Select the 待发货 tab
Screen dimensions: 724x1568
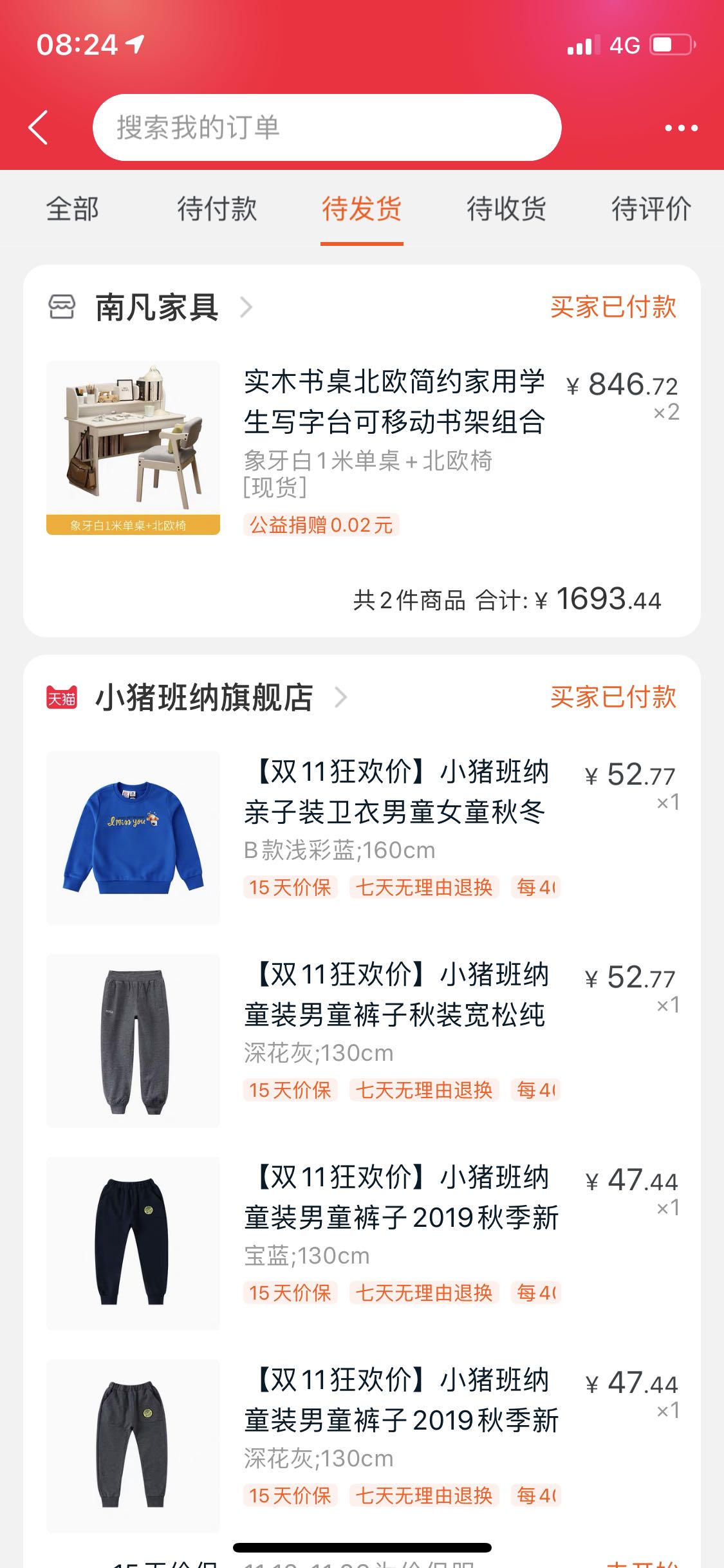pos(362,209)
